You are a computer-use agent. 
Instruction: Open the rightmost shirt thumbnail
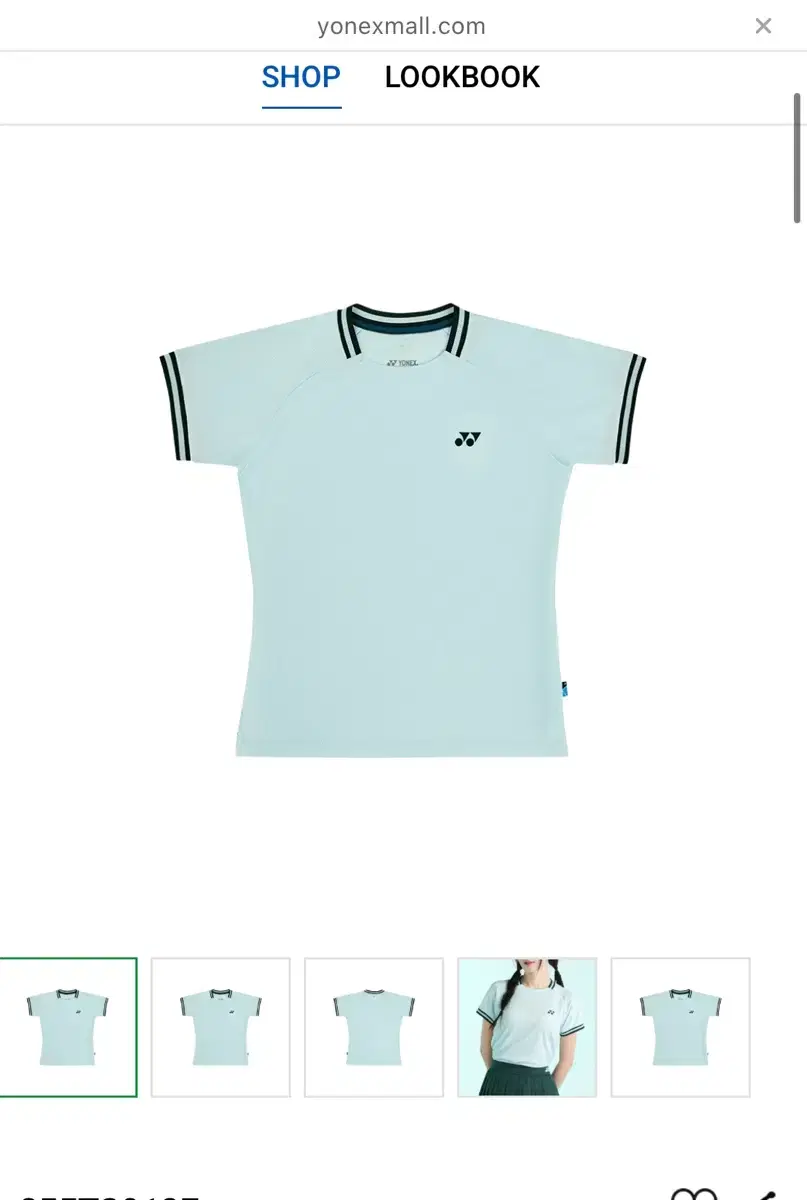[x=680, y=1027]
